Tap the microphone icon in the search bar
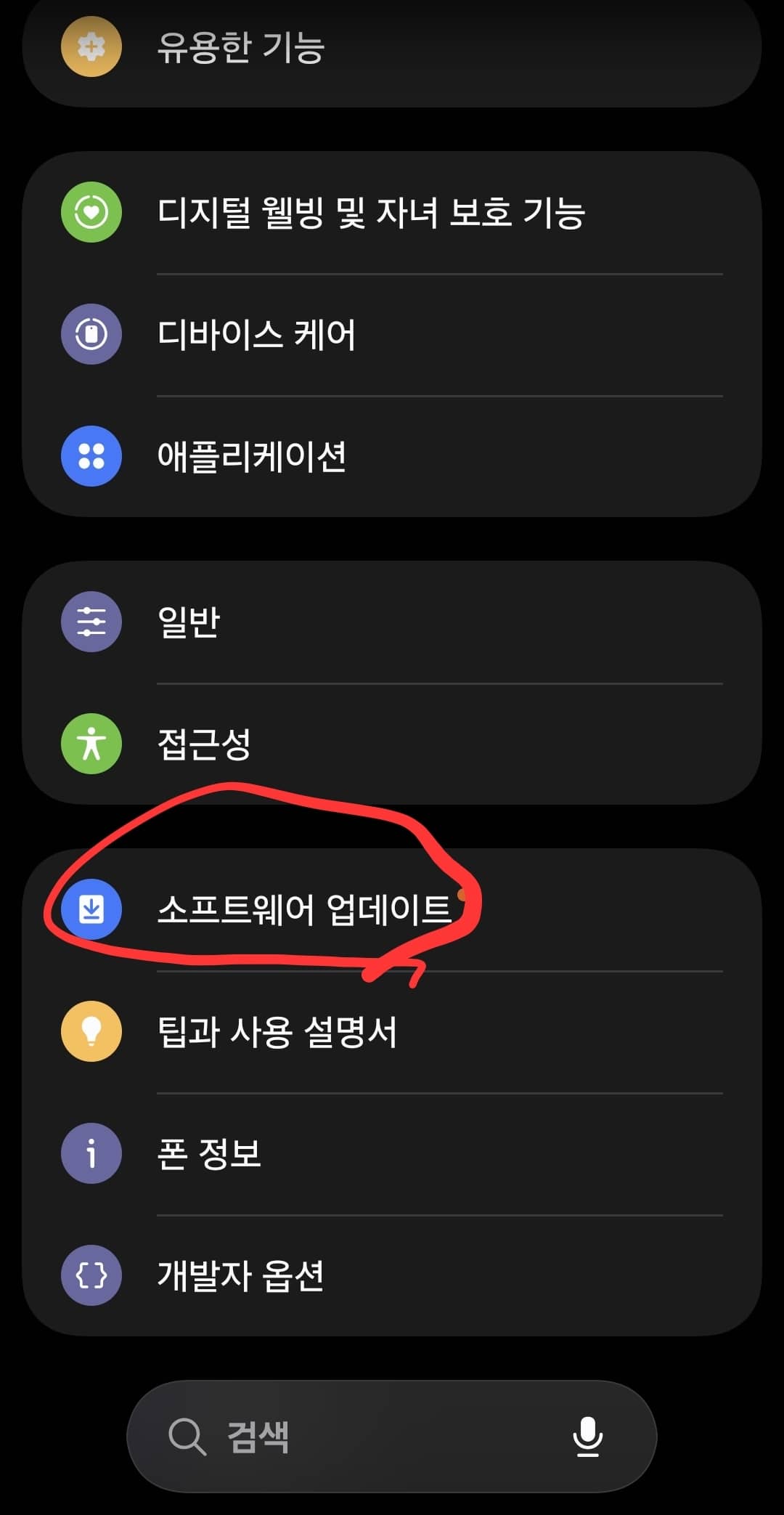Image resolution: width=784 pixels, height=1515 pixels. pyautogui.click(x=588, y=1434)
